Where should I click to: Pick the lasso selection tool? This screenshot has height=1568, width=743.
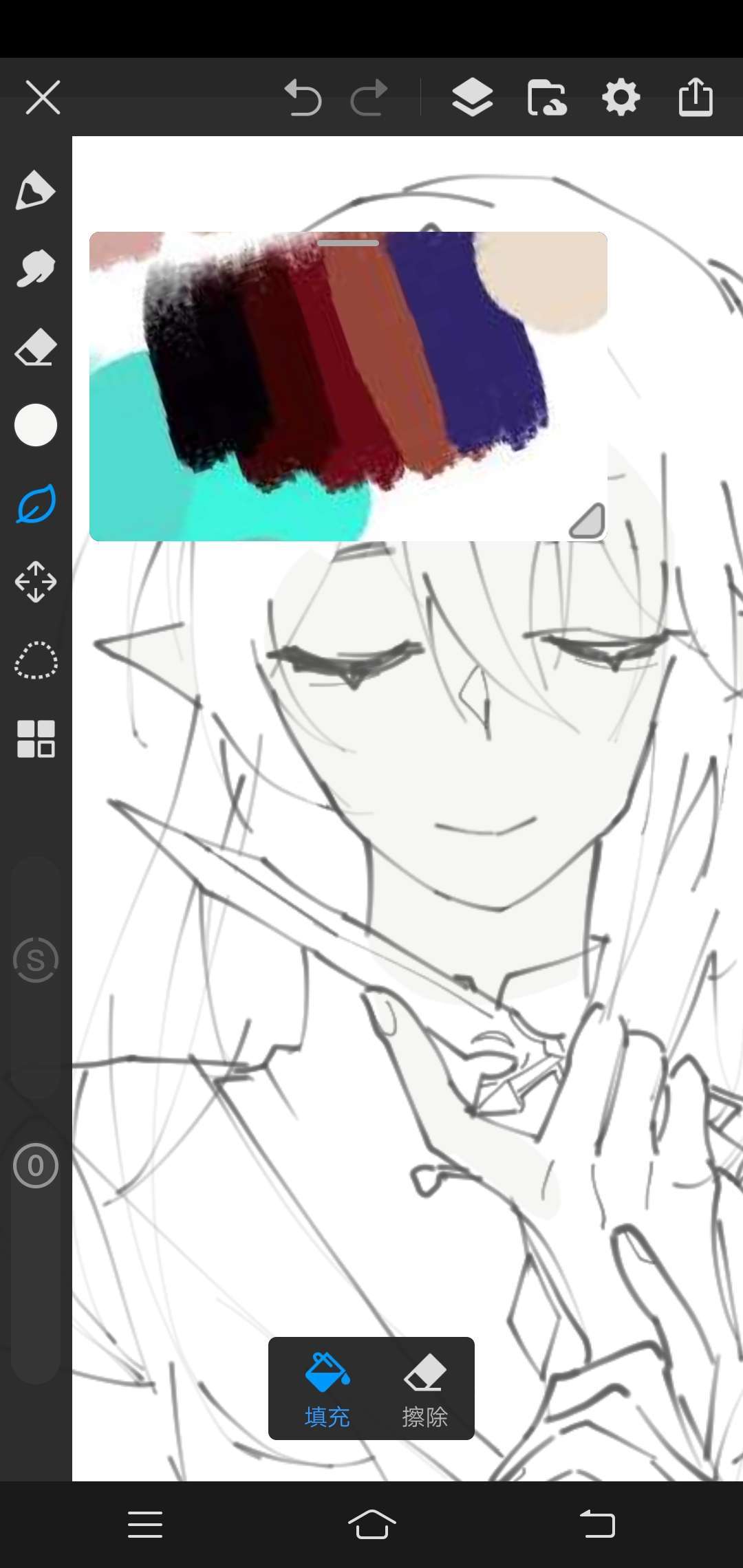[36, 660]
